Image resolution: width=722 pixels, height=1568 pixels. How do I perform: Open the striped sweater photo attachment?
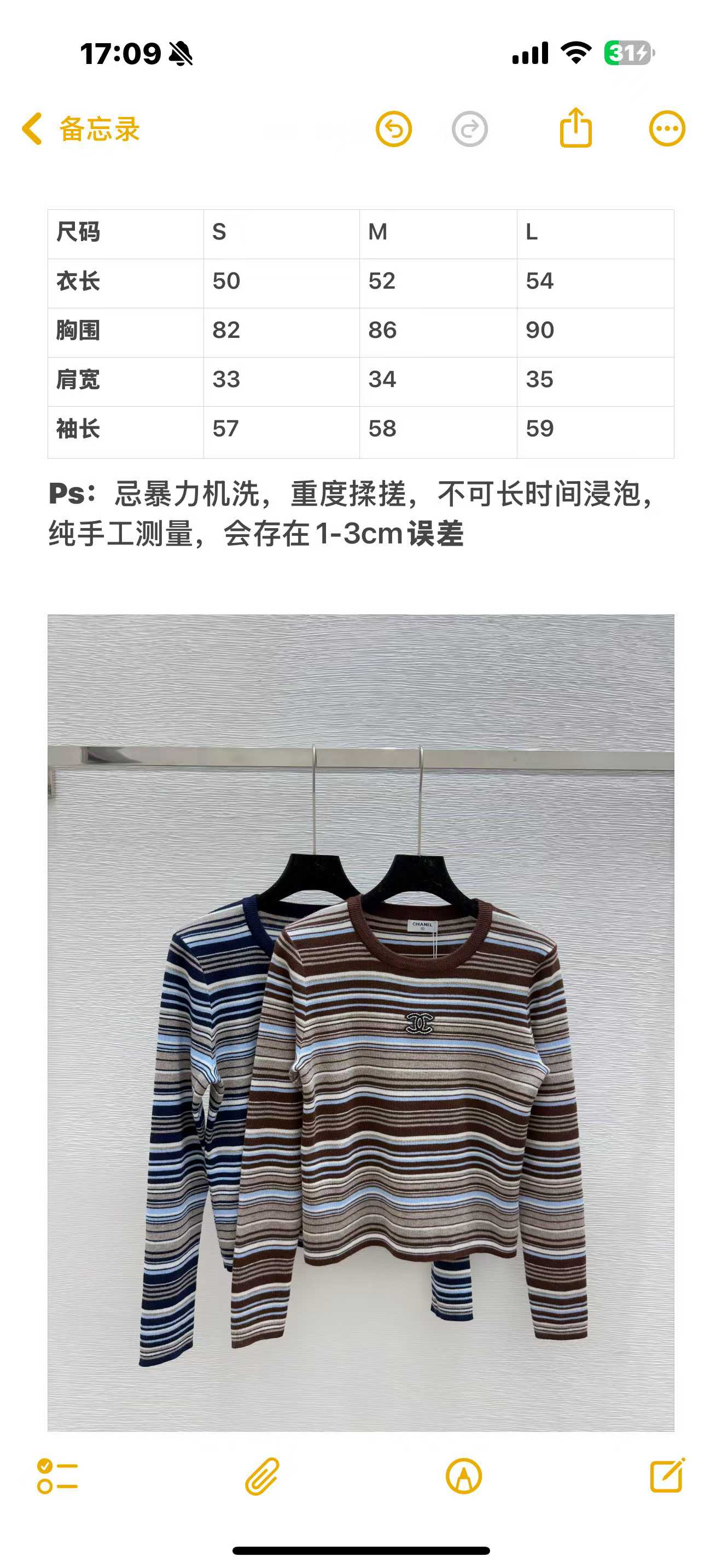point(360,1022)
